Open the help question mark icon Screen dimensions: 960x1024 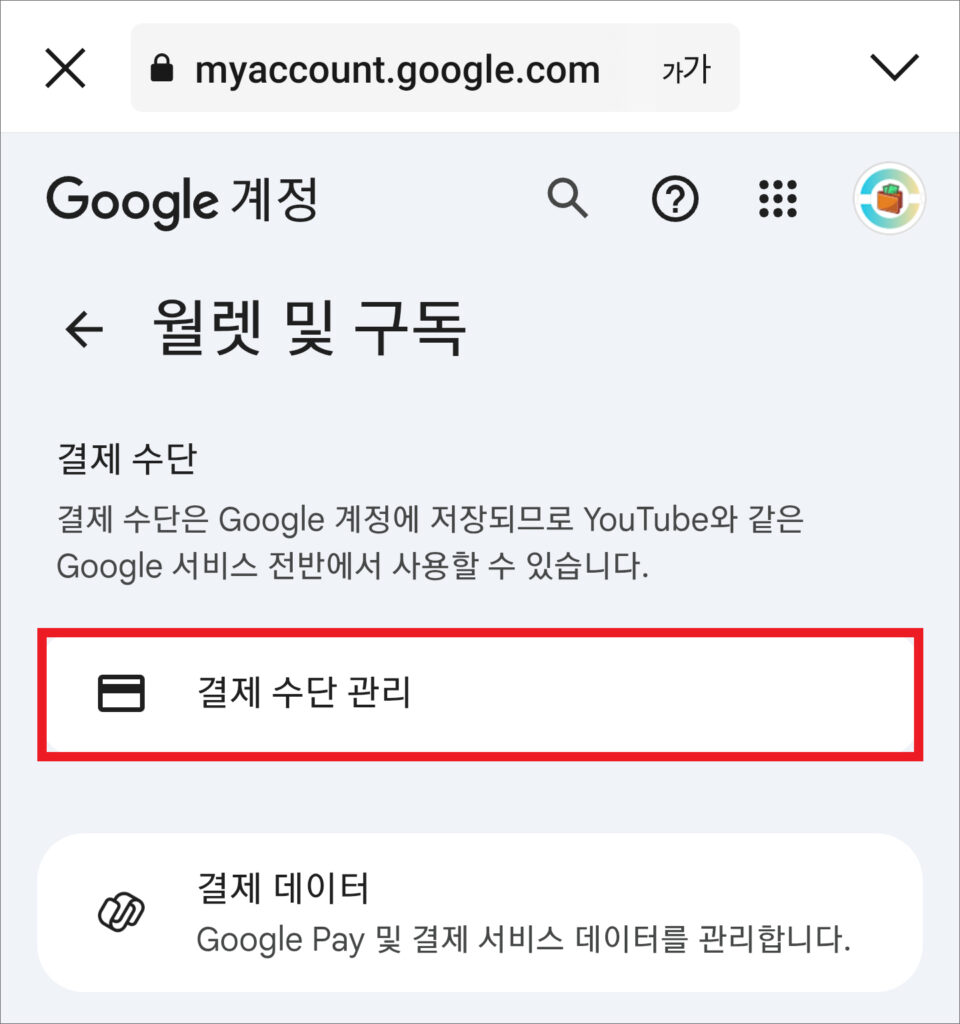point(675,200)
